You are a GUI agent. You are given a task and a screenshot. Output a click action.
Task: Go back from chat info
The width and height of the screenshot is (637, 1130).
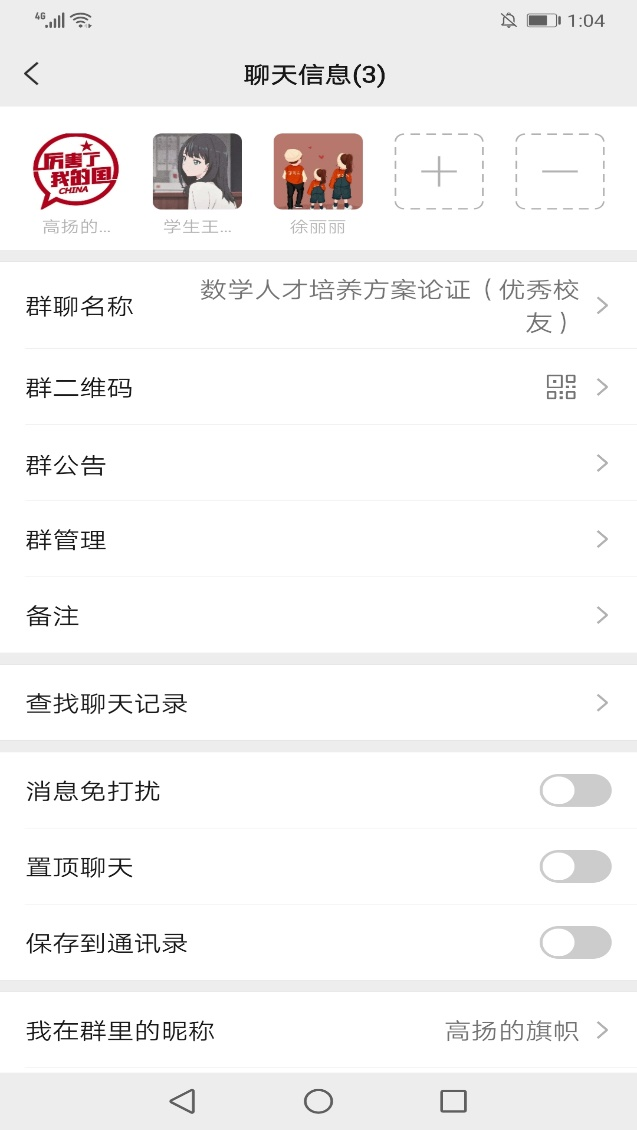32,74
